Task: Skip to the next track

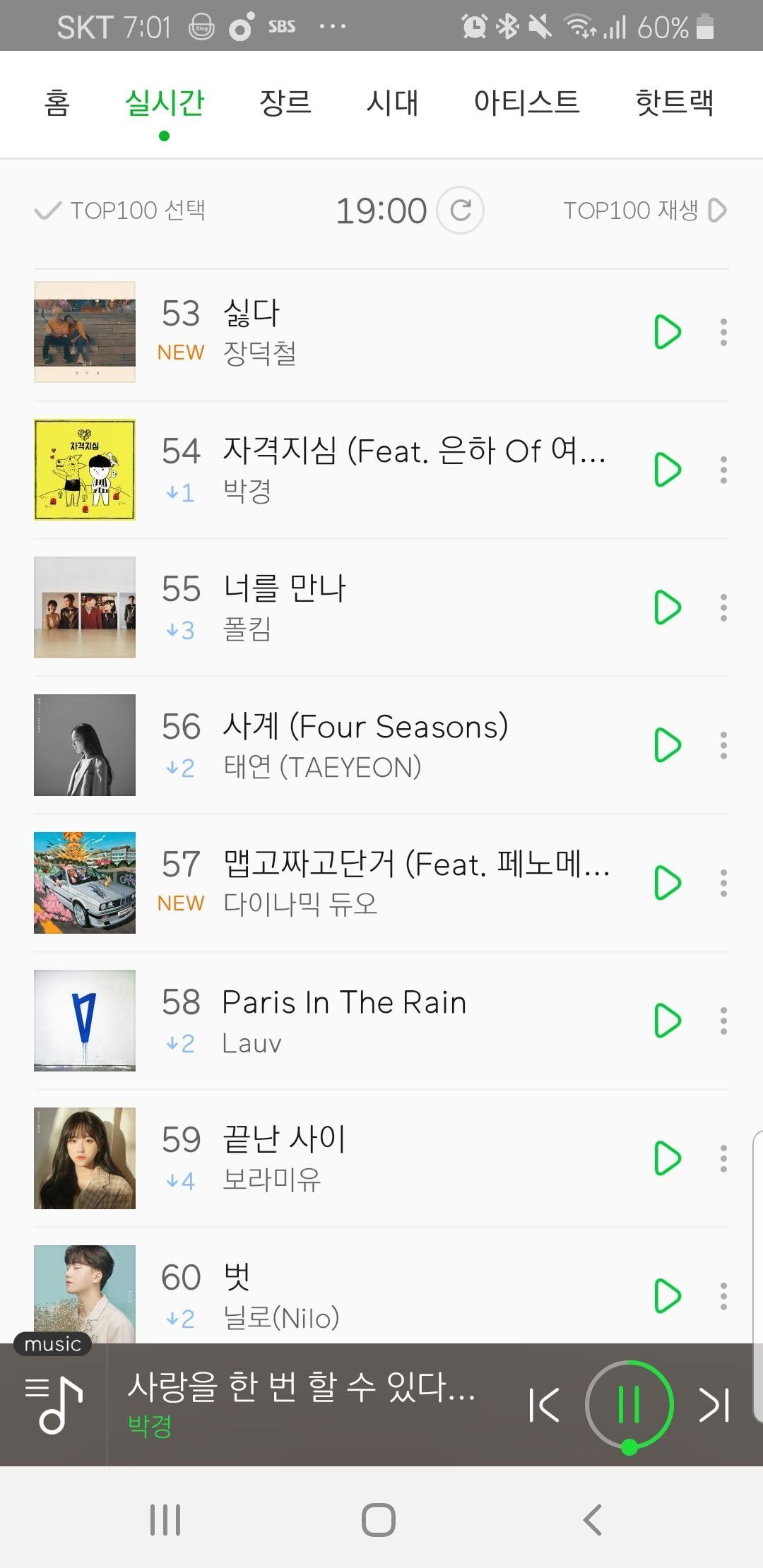Action: pos(714,1404)
